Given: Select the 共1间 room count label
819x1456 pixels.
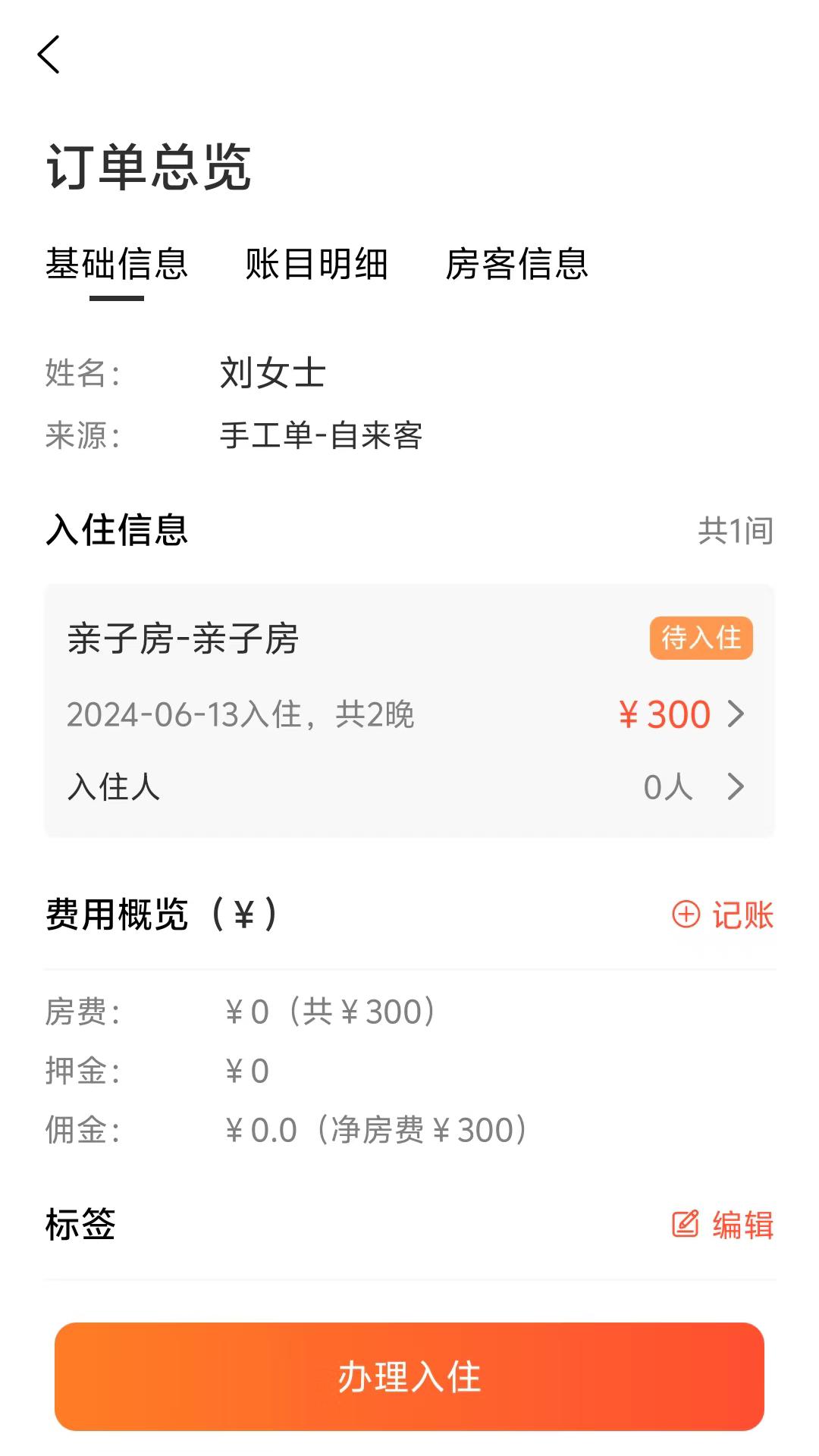Looking at the screenshot, I should point(734,531).
